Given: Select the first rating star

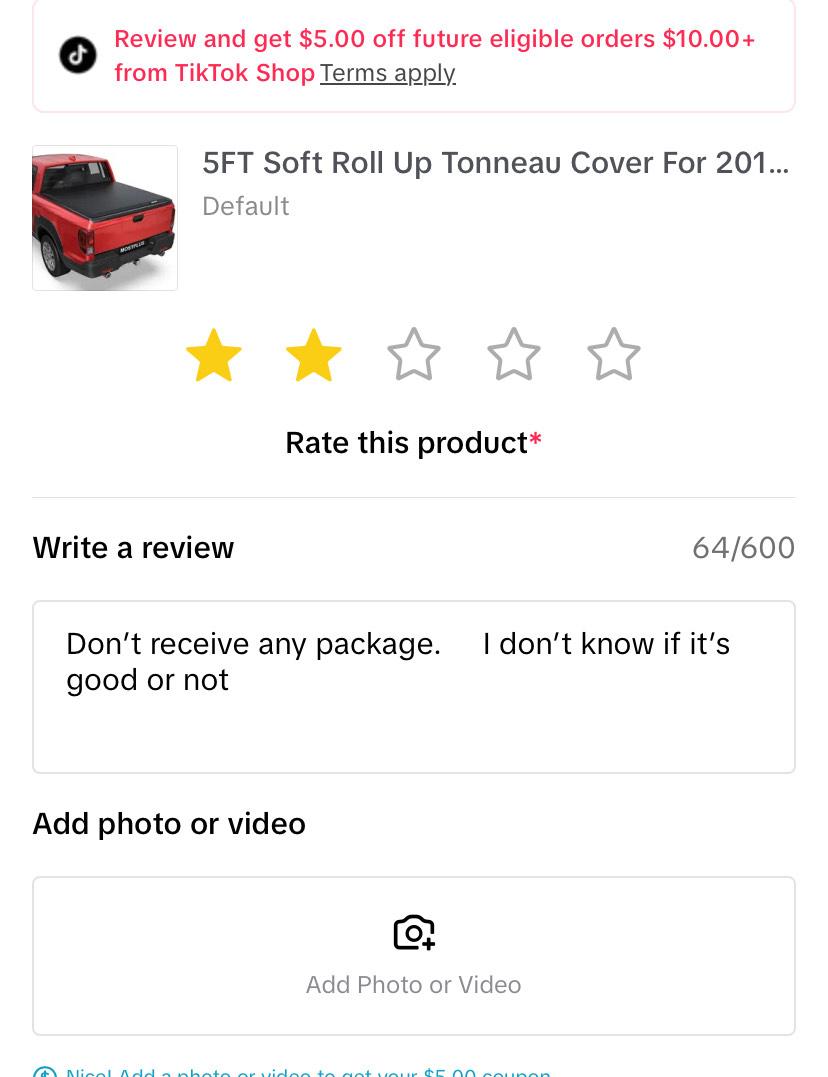Looking at the screenshot, I should click(213, 354).
